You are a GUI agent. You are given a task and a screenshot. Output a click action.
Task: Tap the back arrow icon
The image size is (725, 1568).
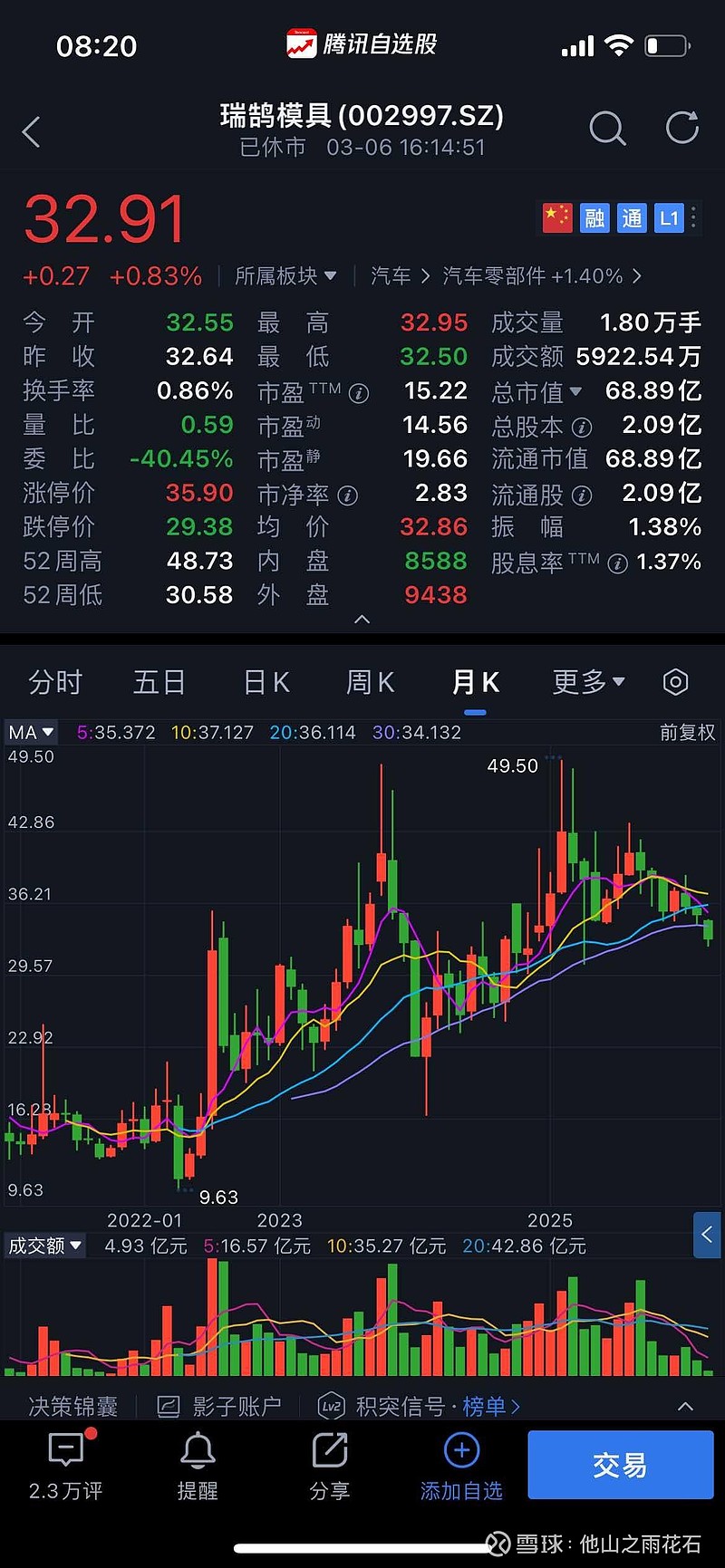[x=31, y=131]
